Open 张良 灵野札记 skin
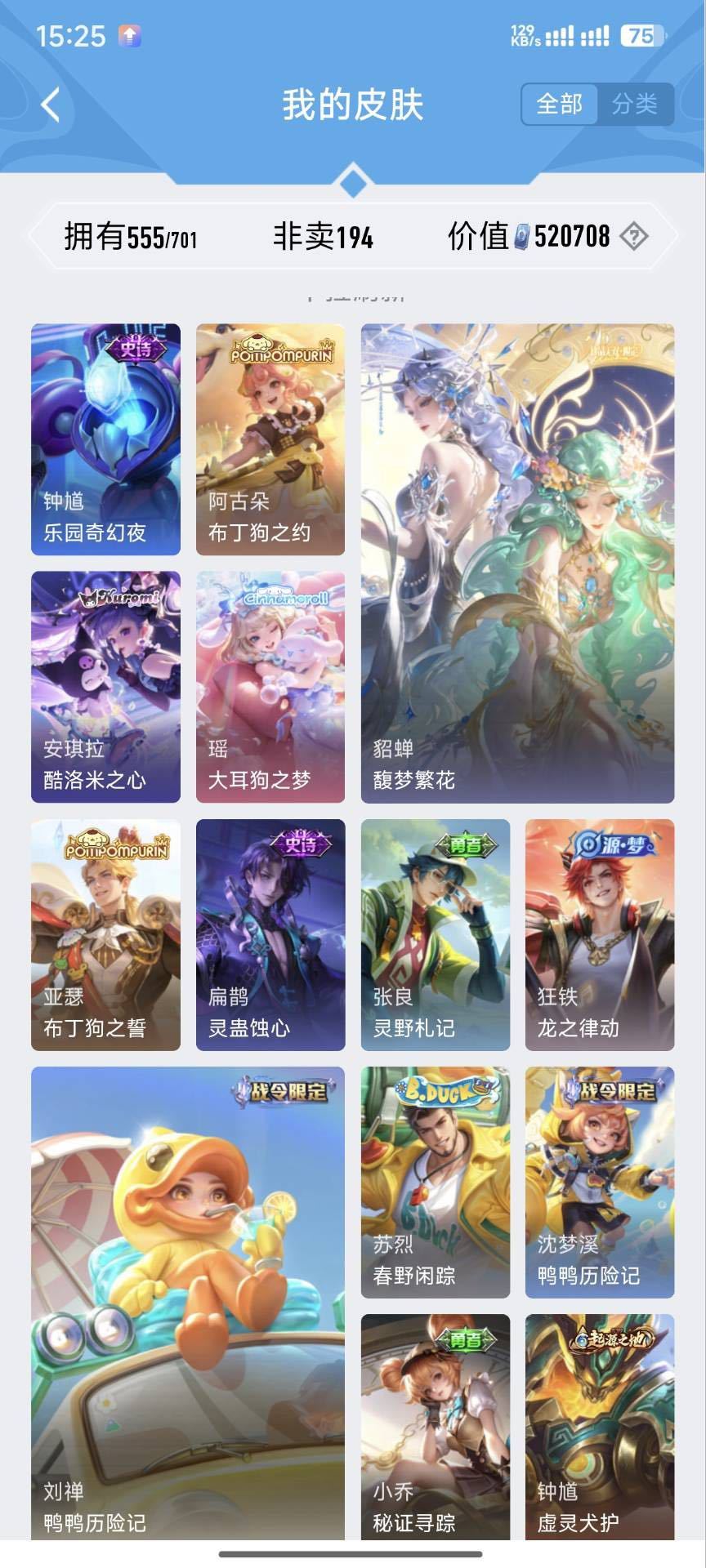 pos(436,934)
